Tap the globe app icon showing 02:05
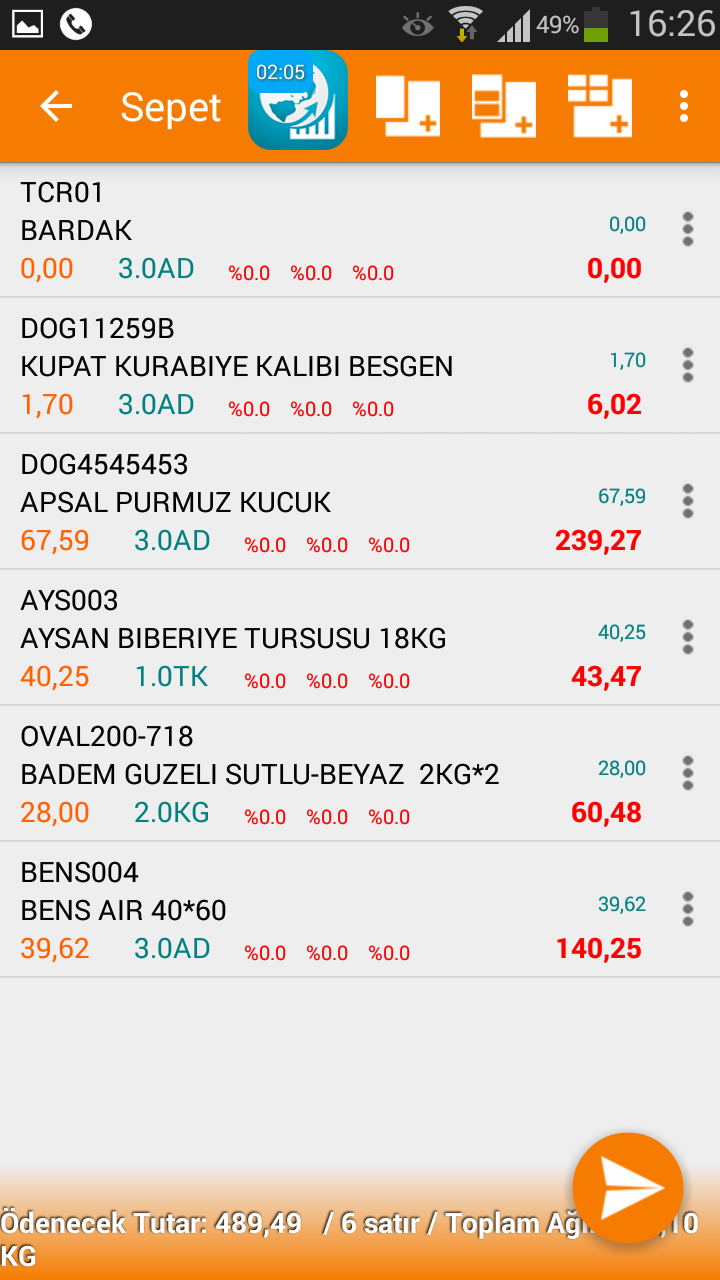 (x=298, y=100)
